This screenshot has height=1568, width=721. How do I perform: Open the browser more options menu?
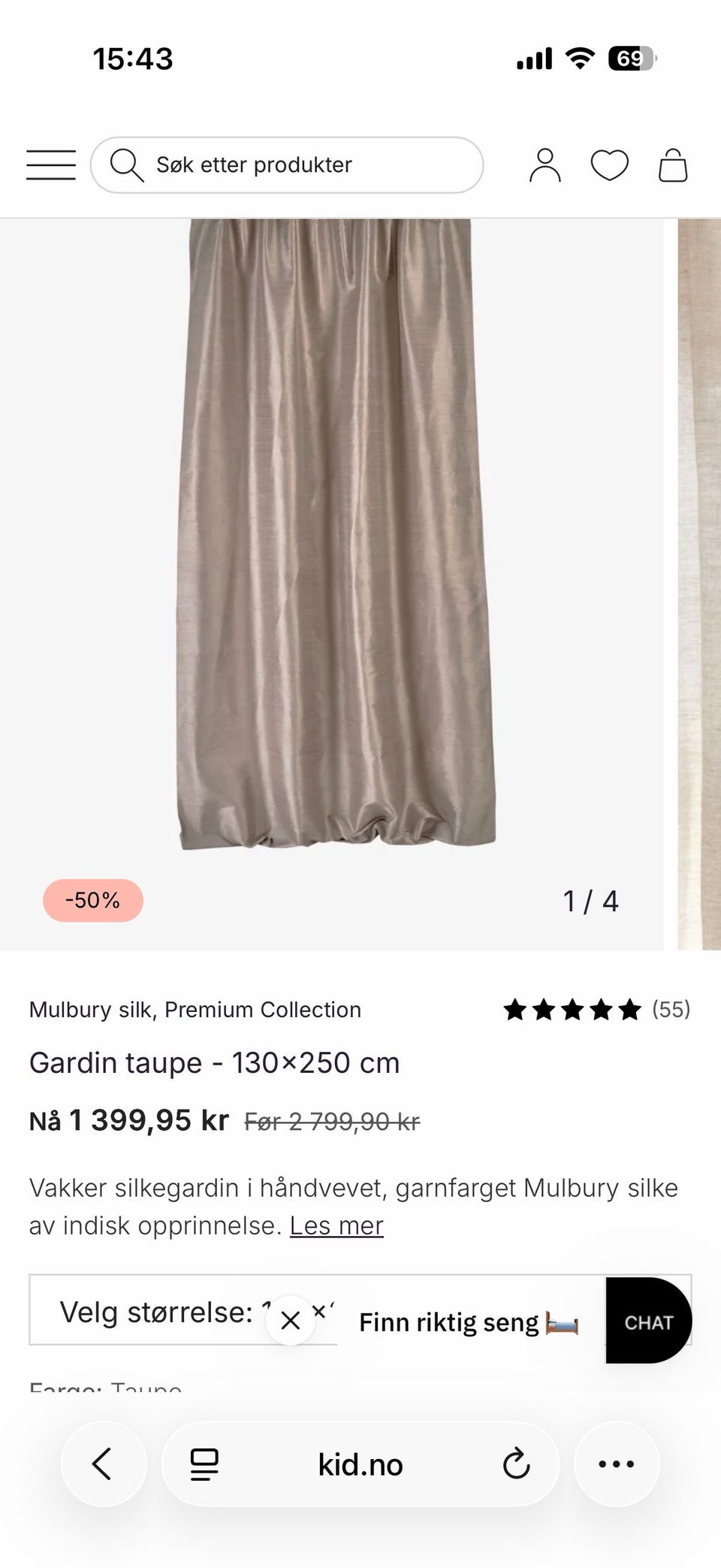coord(617,1464)
